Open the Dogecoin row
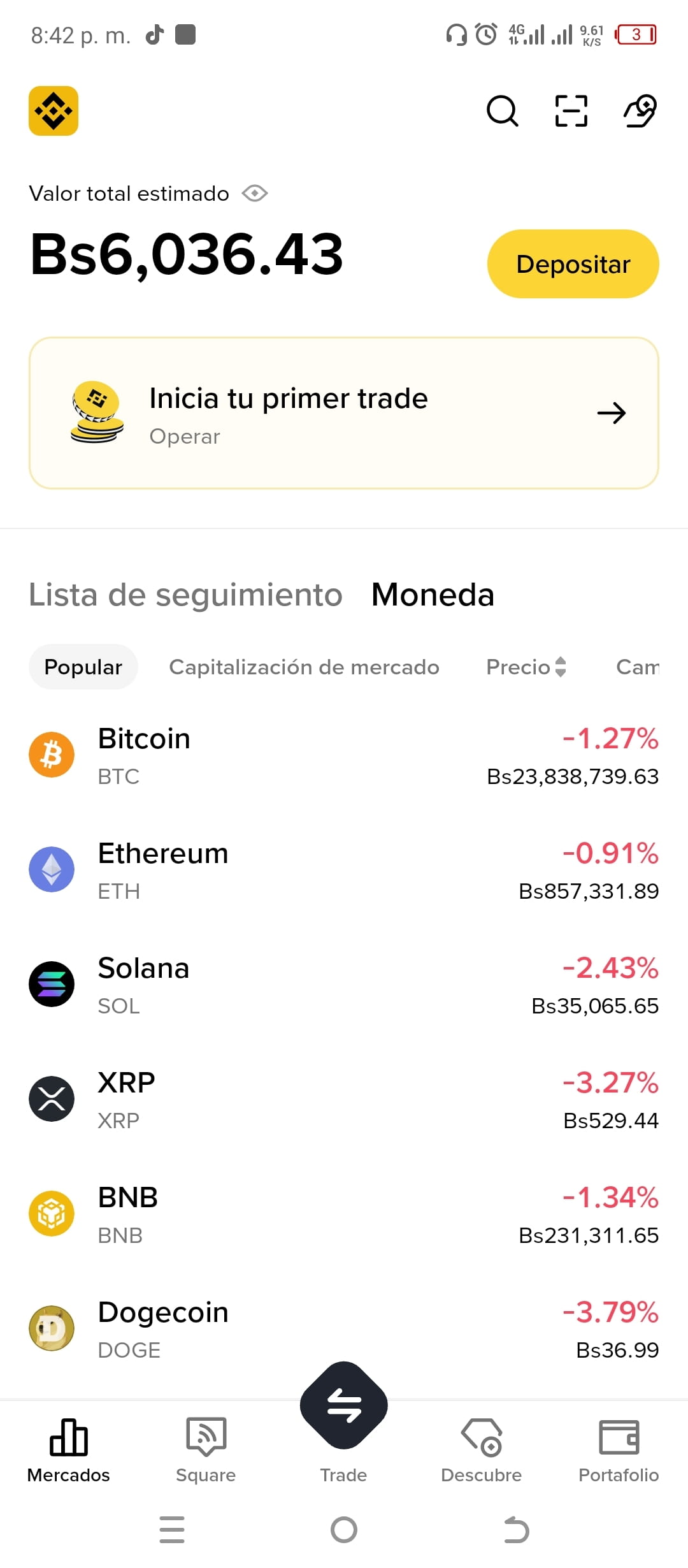 [x=344, y=1329]
